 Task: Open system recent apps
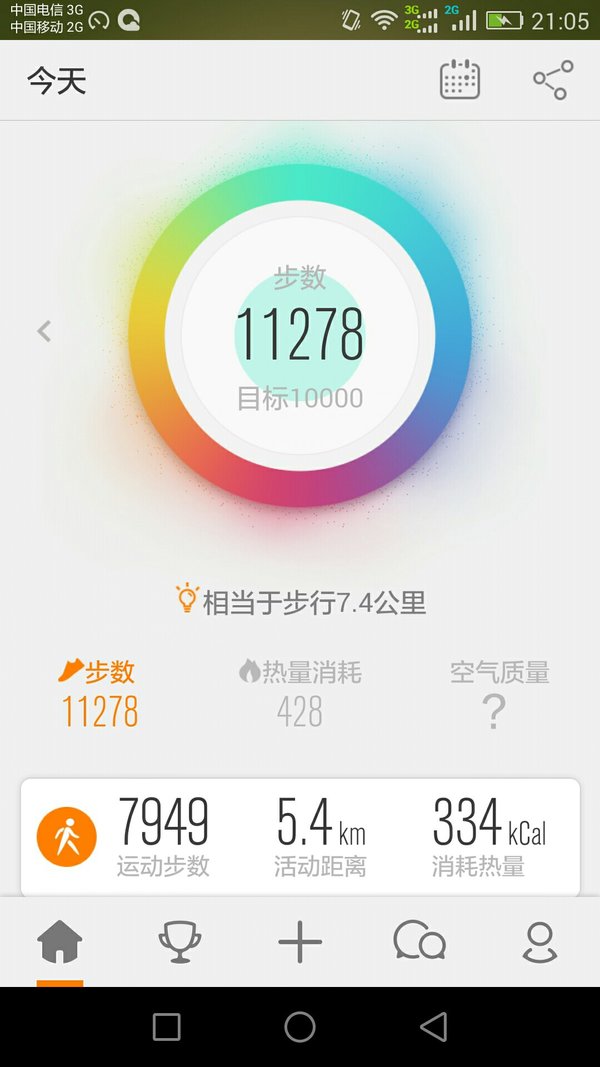pyautogui.click(x=166, y=1027)
